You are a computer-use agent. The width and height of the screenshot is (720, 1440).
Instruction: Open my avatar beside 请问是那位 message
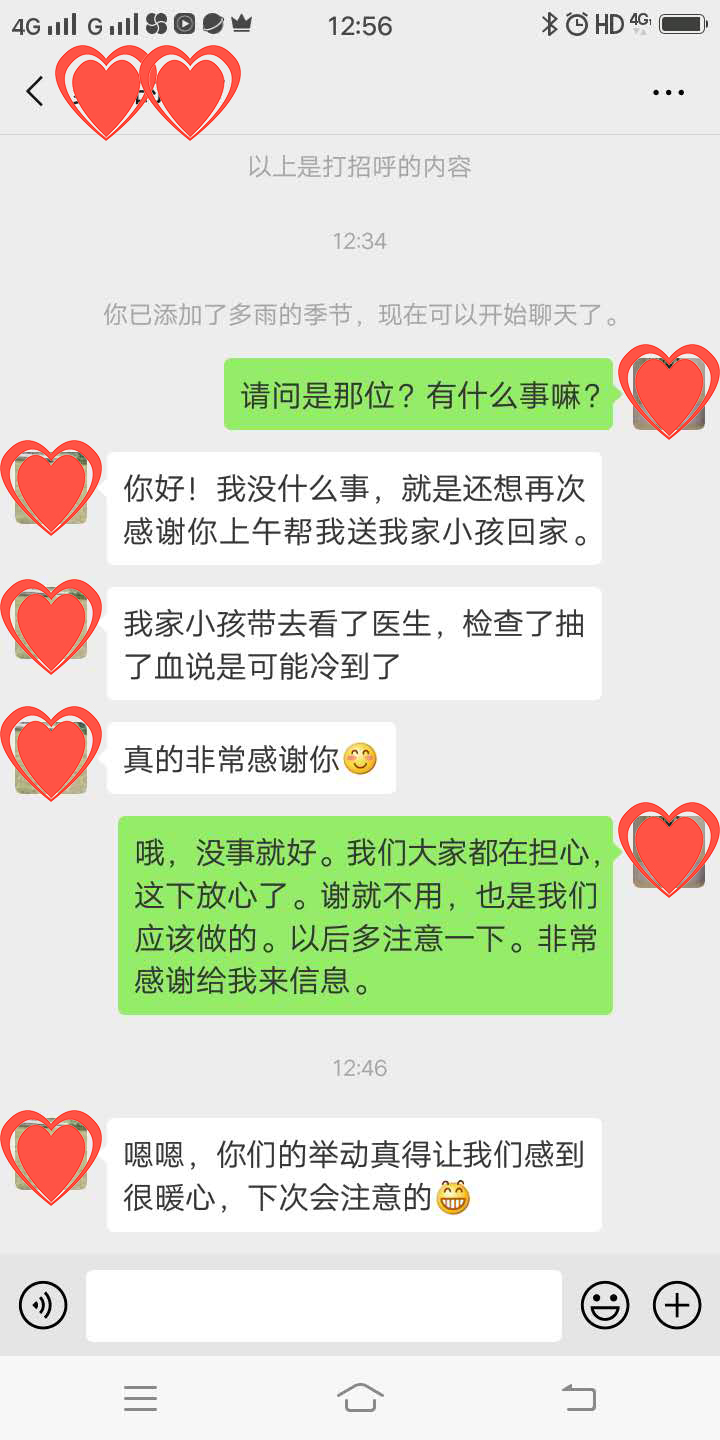[669, 395]
